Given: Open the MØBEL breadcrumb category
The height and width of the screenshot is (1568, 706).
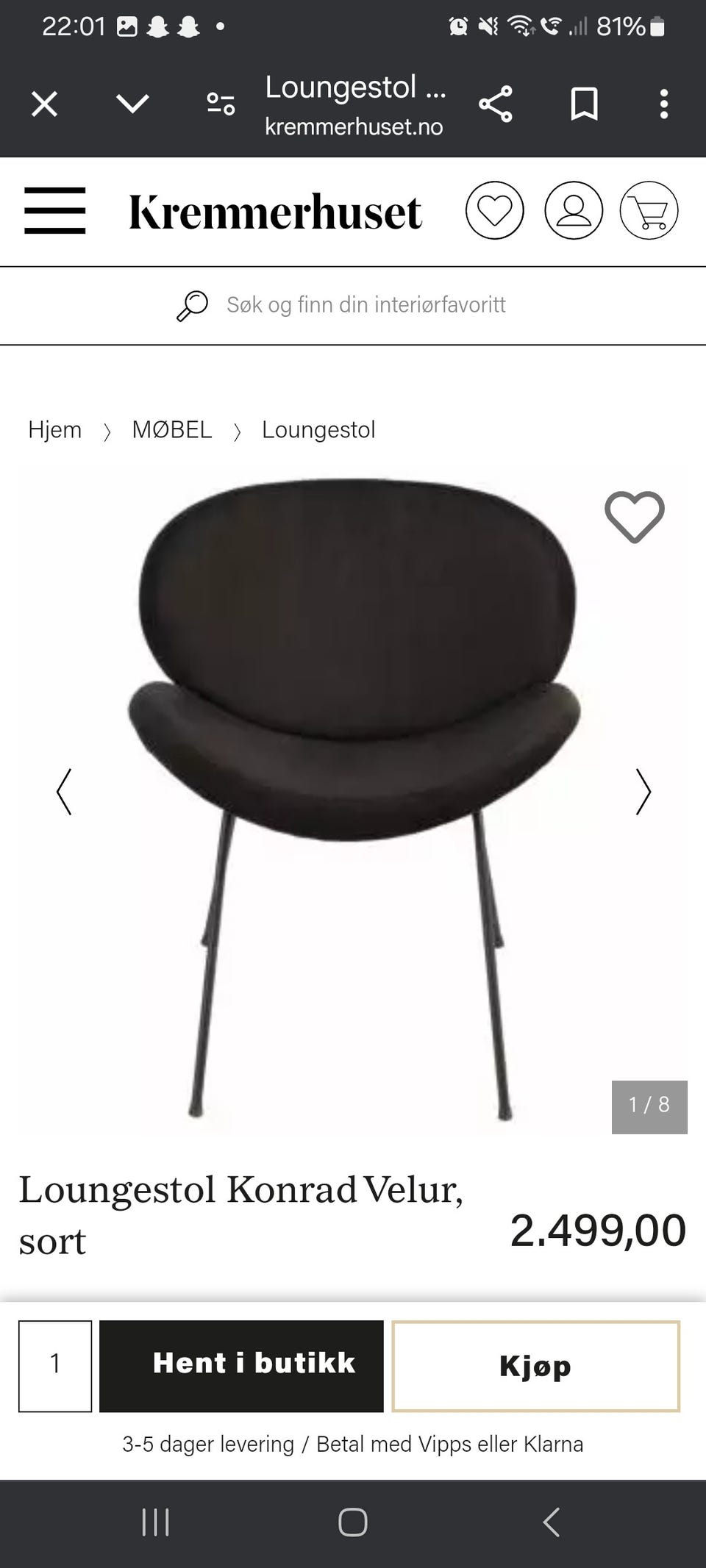Looking at the screenshot, I should coord(172,430).
